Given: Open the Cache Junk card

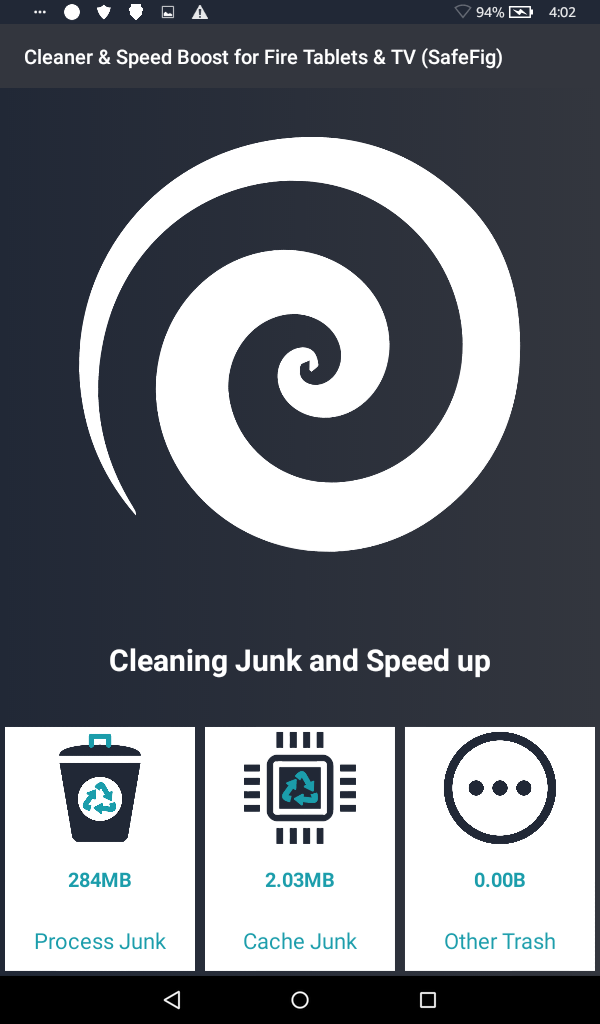Looking at the screenshot, I should point(300,848).
